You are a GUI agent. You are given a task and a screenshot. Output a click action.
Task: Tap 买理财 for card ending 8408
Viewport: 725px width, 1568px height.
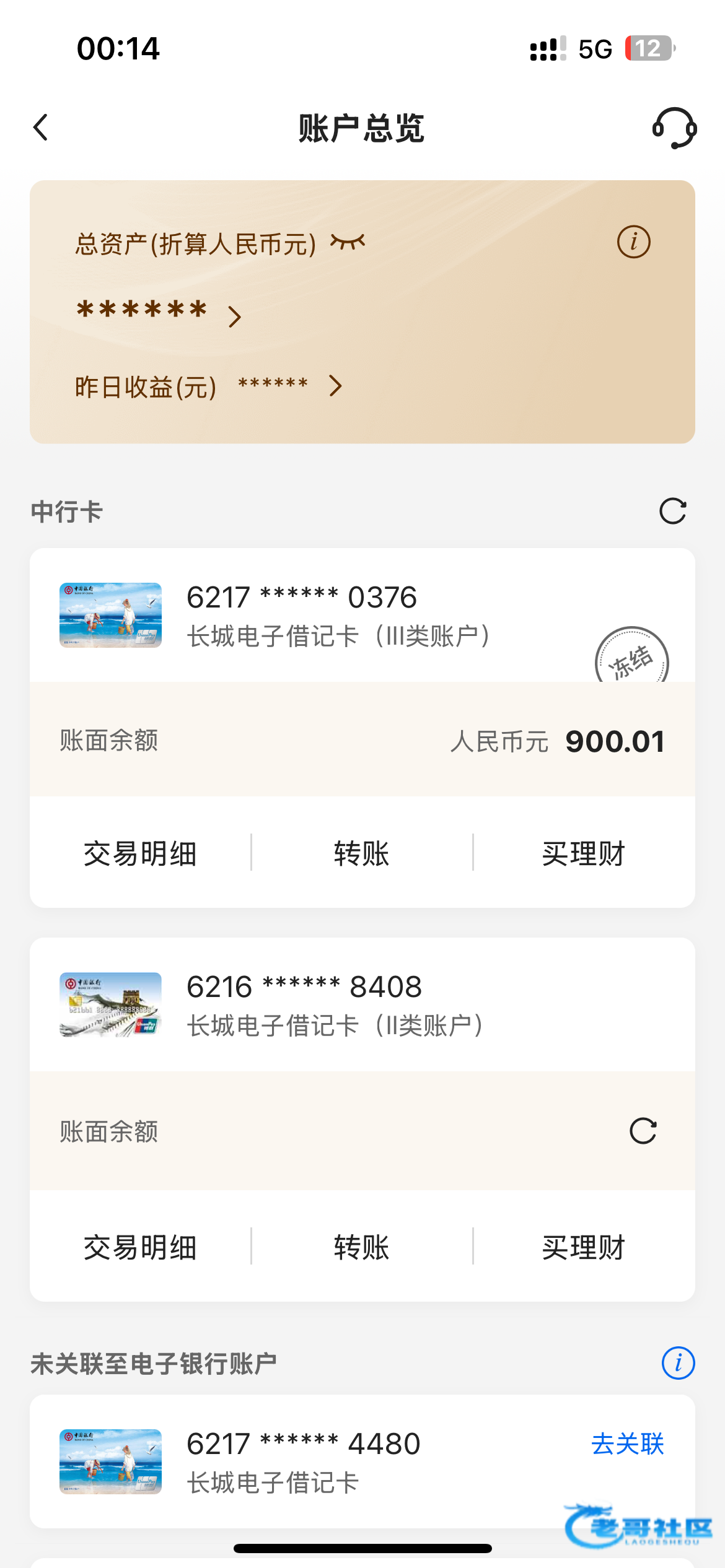[583, 1247]
